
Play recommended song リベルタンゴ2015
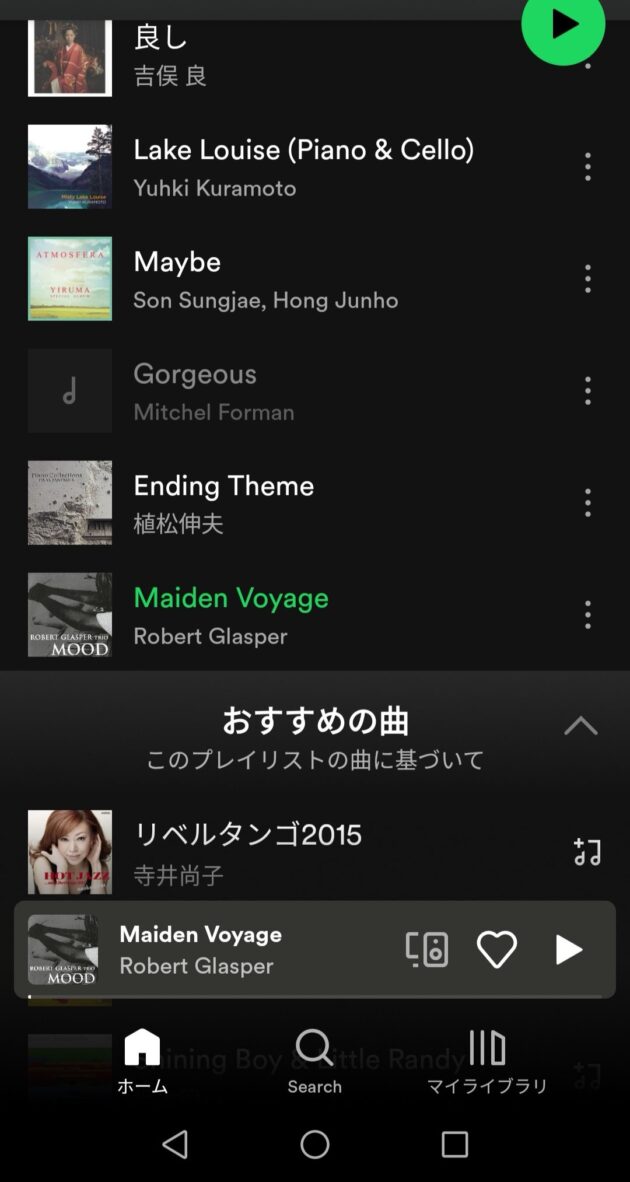coord(247,852)
